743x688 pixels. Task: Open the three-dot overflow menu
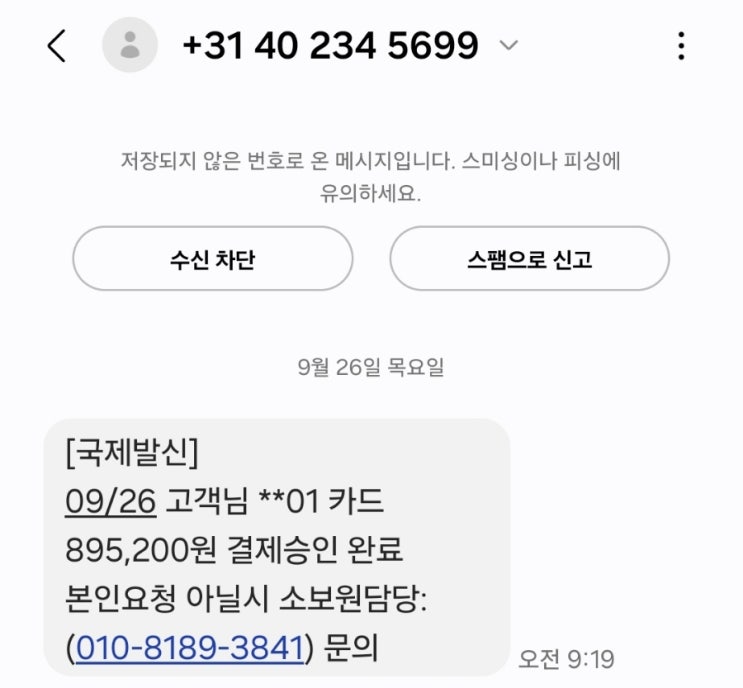click(681, 46)
